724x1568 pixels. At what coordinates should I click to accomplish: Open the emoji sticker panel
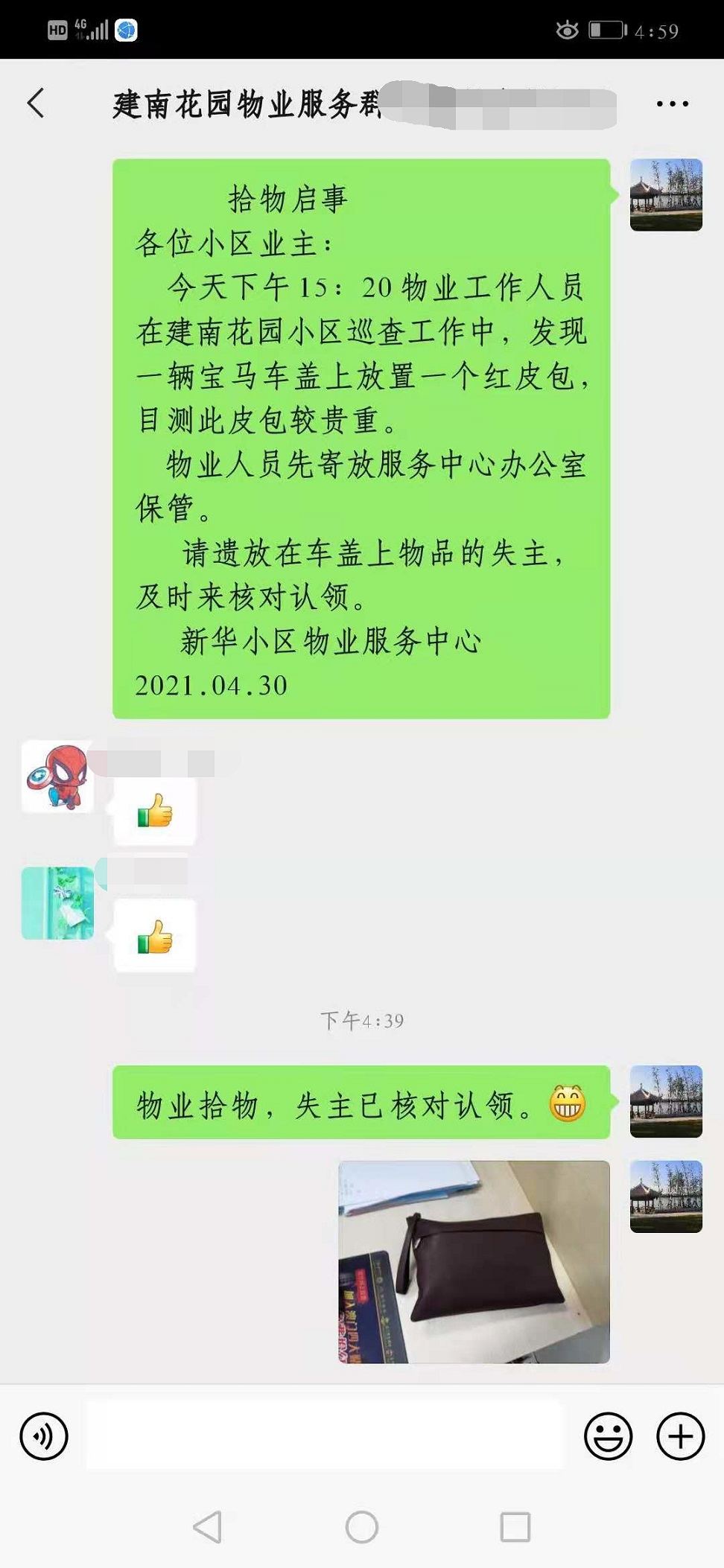608,1436
